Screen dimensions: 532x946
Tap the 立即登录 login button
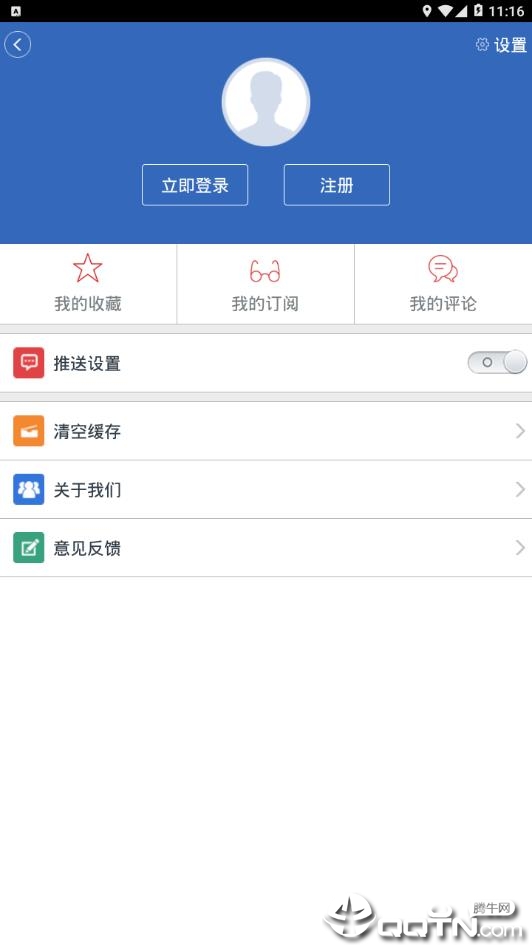pyautogui.click(x=195, y=185)
